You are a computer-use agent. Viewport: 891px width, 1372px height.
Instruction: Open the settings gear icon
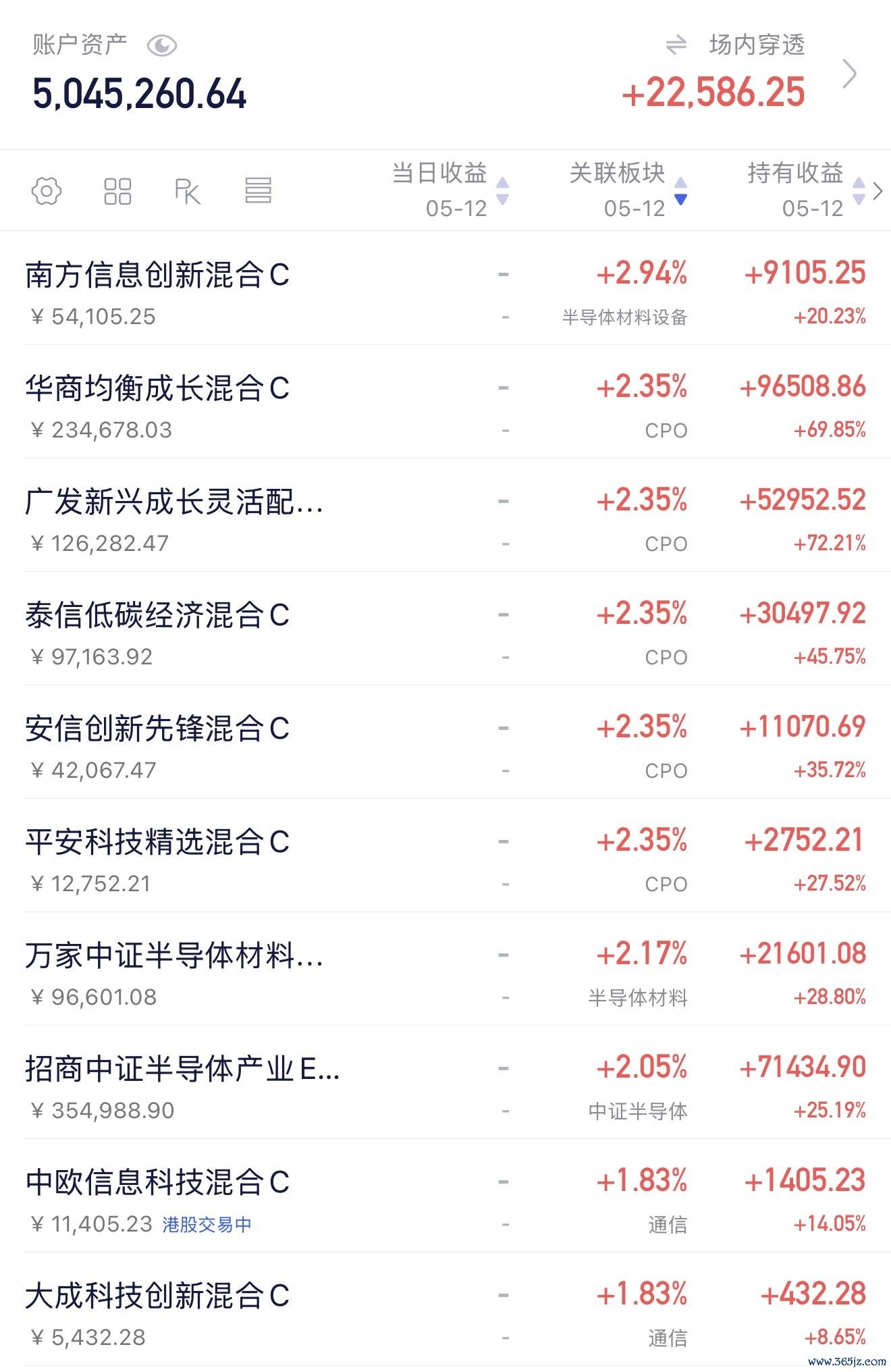(47, 191)
